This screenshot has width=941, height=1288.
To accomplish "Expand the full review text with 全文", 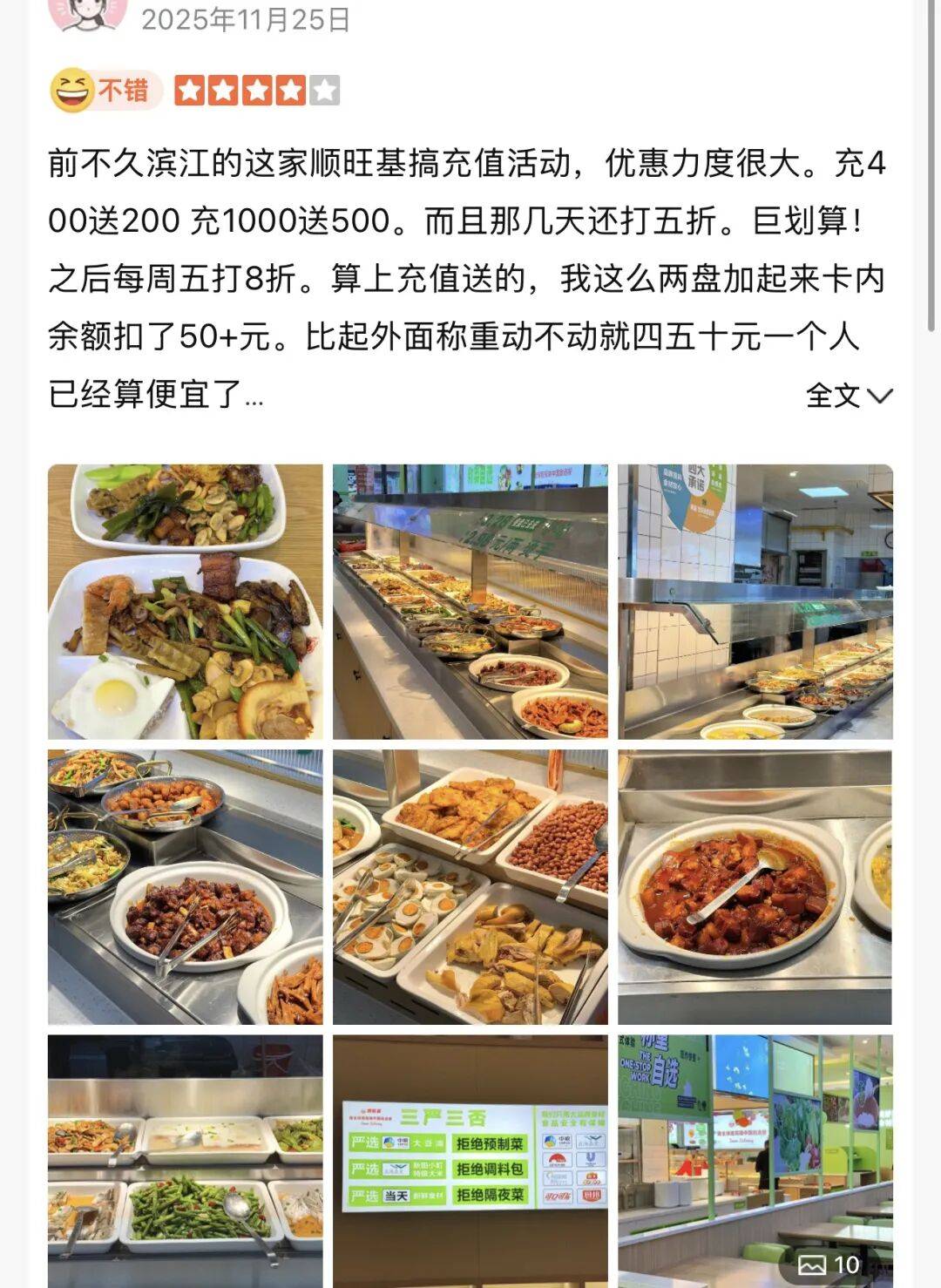I will coord(848,396).
